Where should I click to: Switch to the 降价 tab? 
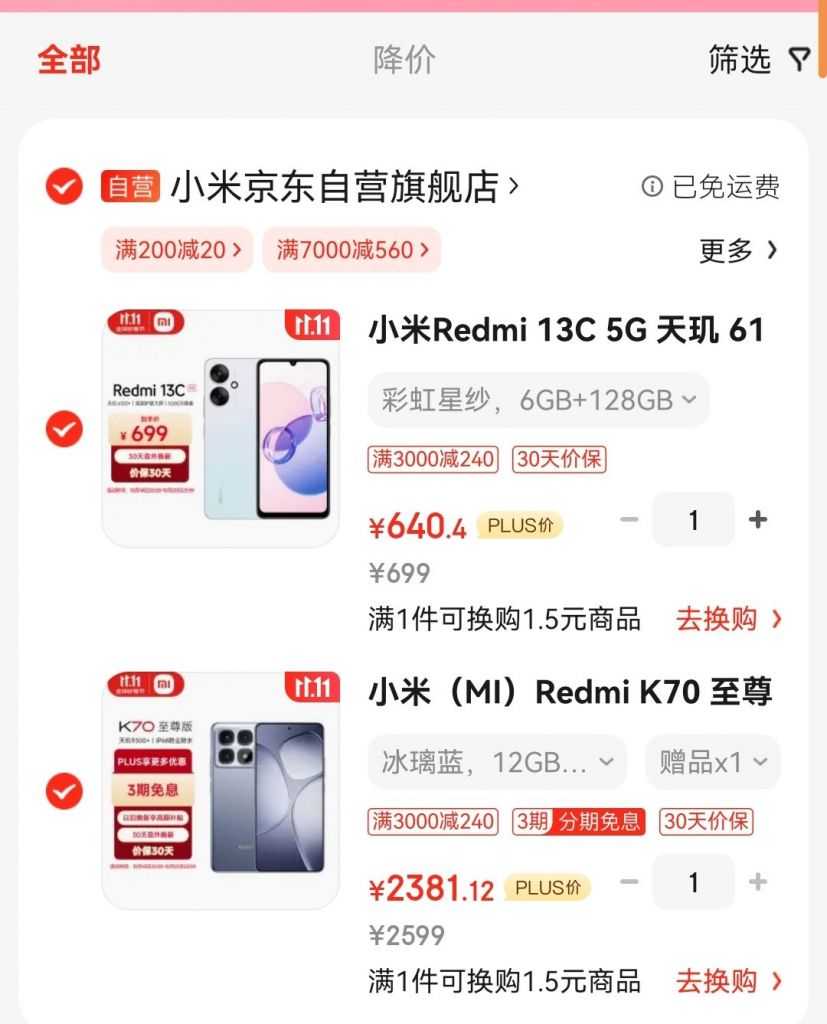coord(404,60)
